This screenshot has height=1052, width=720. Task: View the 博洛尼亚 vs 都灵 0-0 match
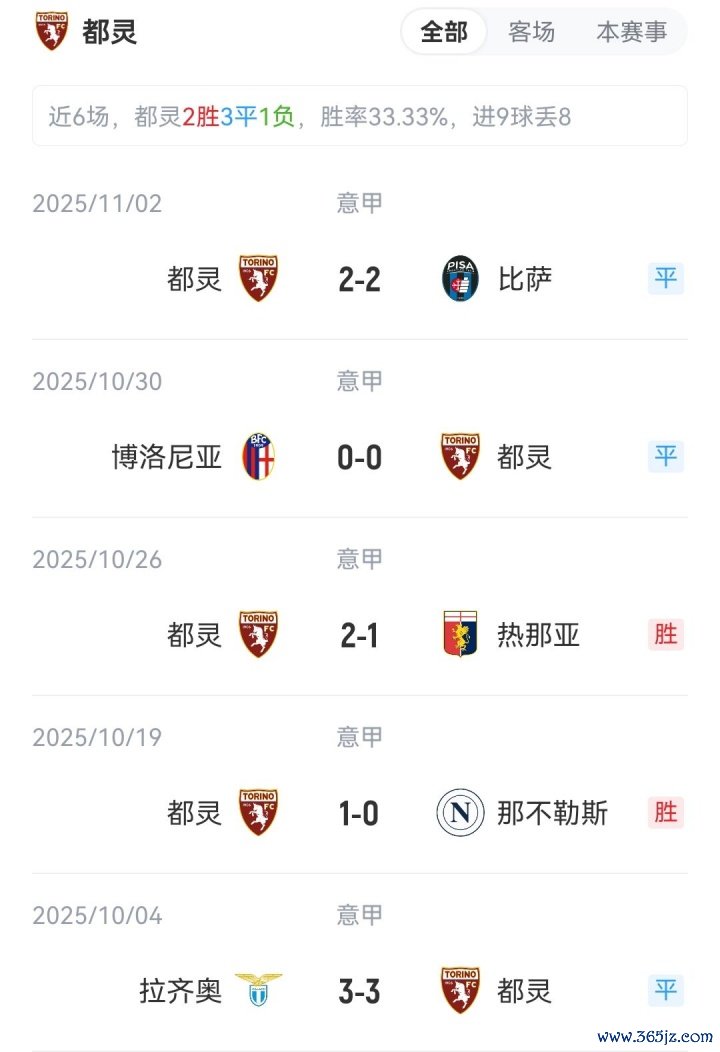pos(360,457)
